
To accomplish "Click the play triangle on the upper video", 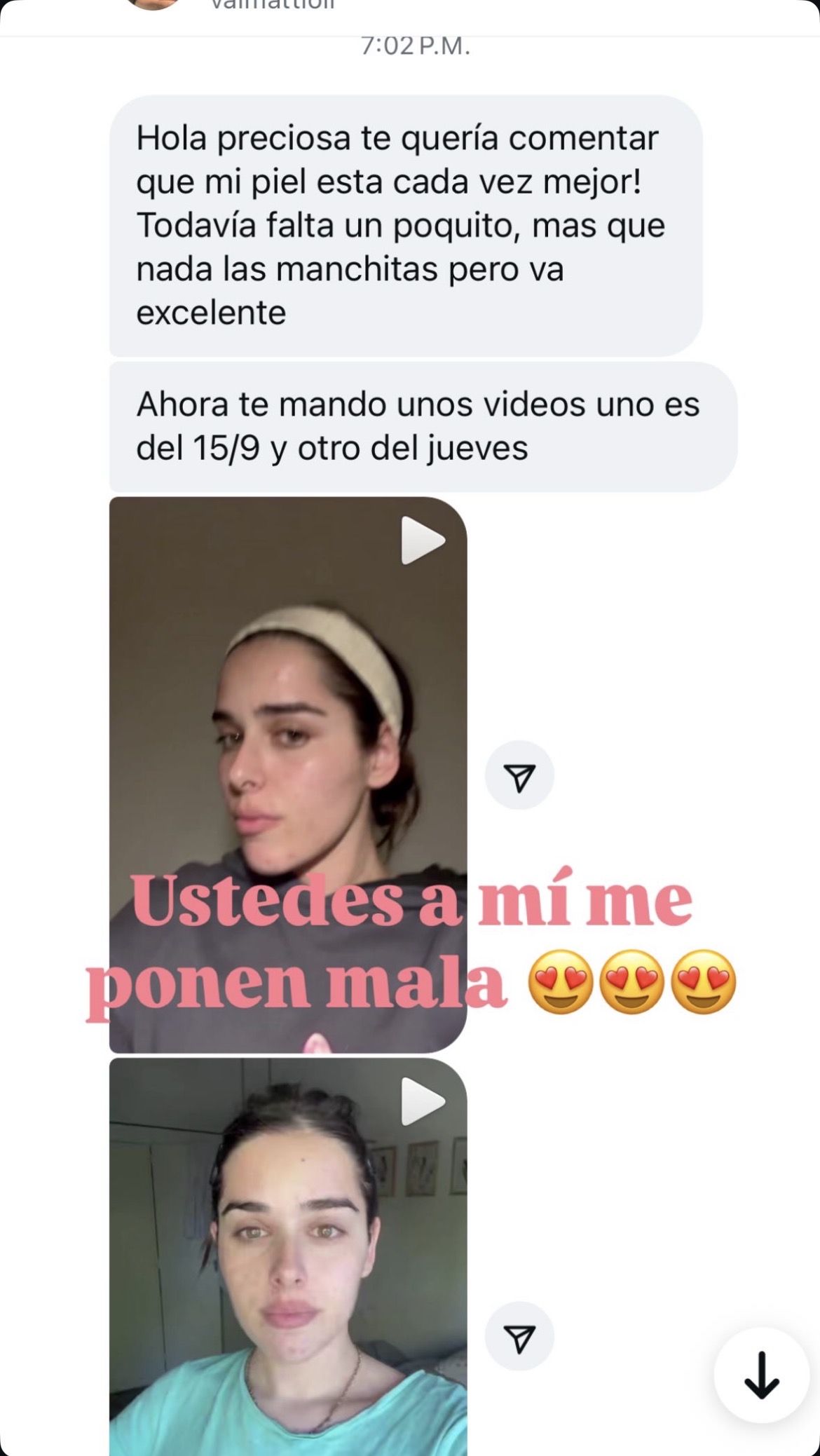I will [423, 539].
